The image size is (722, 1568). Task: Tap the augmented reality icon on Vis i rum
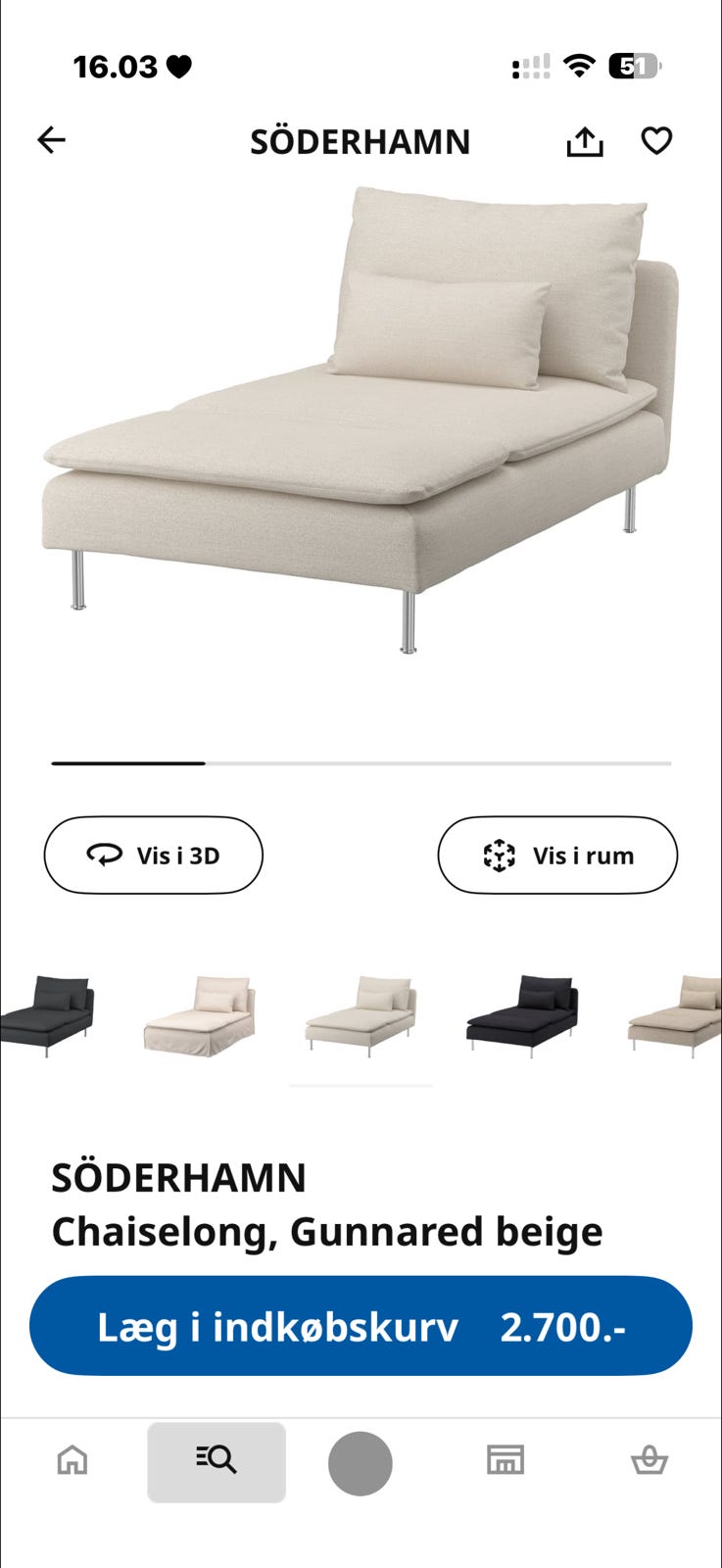pyautogui.click(x=501, y=855)
